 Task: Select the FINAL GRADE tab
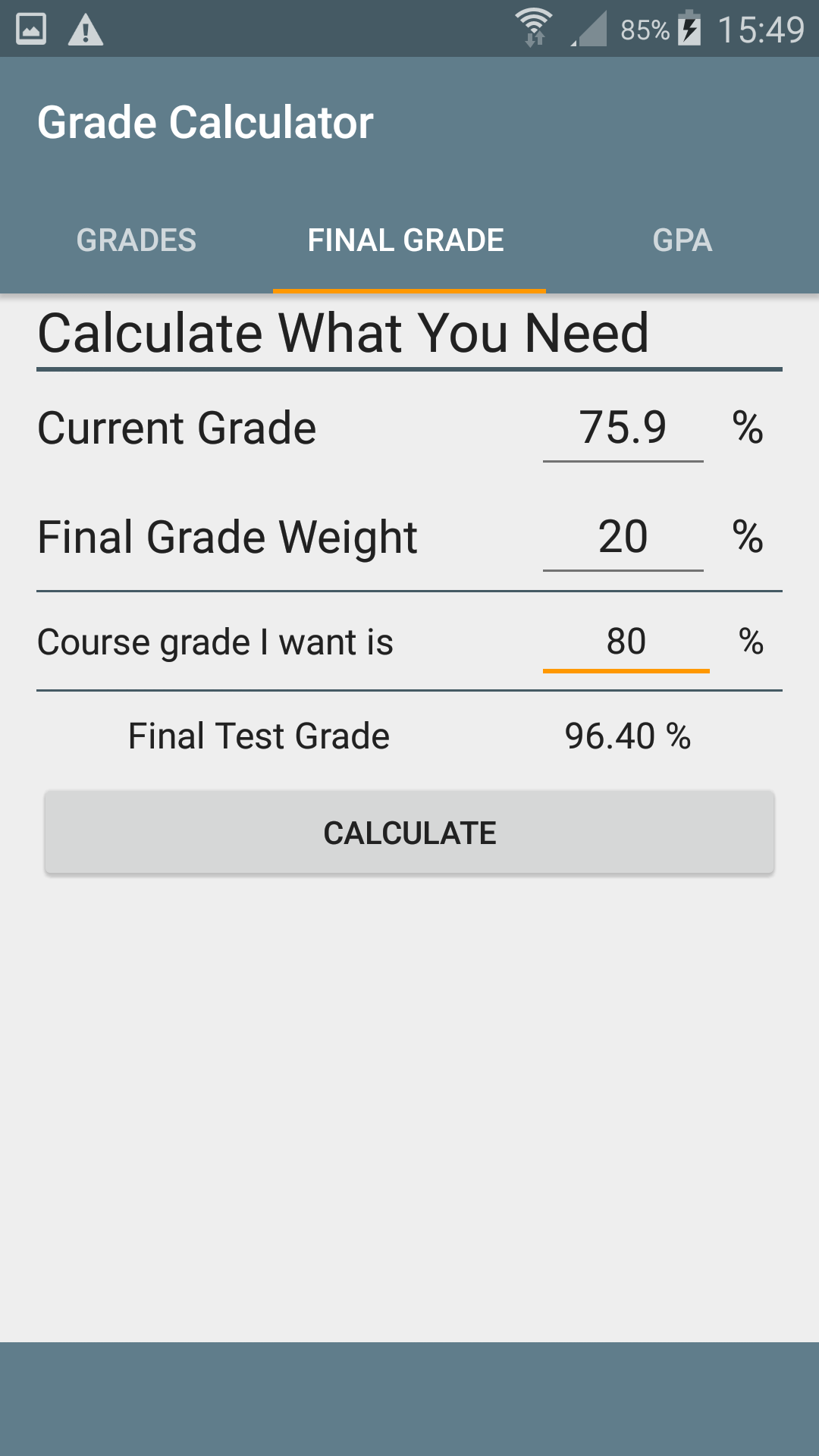405,240
